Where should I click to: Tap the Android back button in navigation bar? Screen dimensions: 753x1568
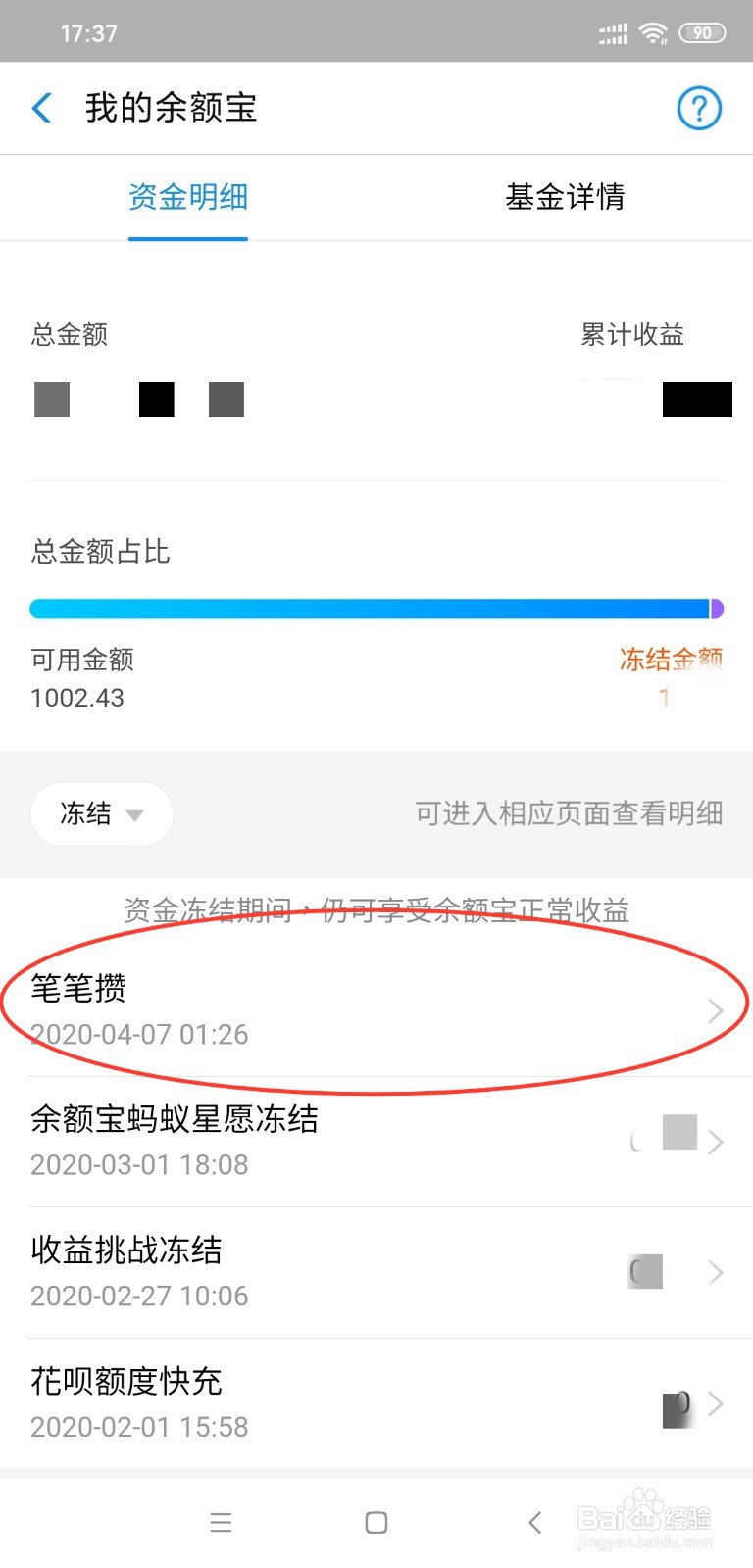point(534,1522)
